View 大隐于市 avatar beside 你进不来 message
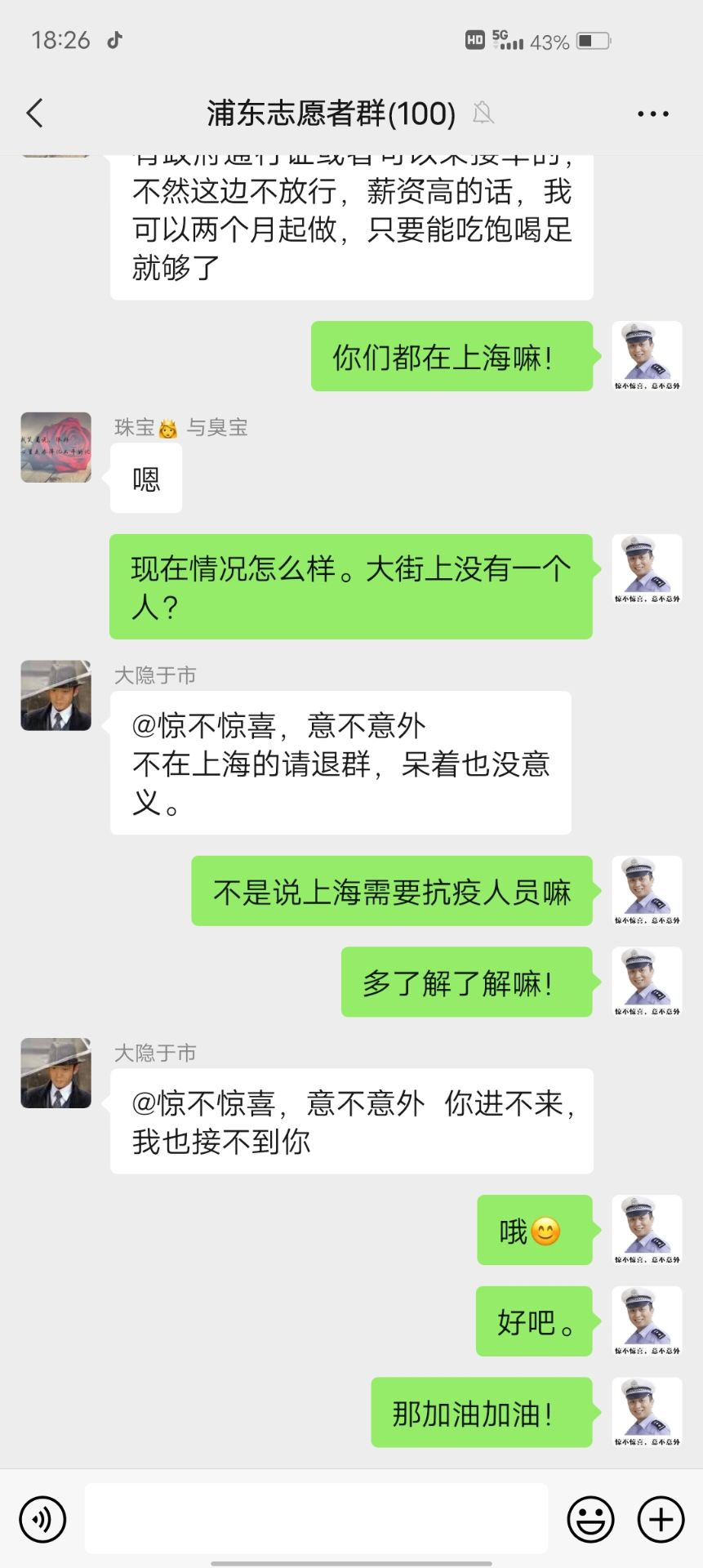This screenshot has height=1568, width=703. tap(56, 1072)
